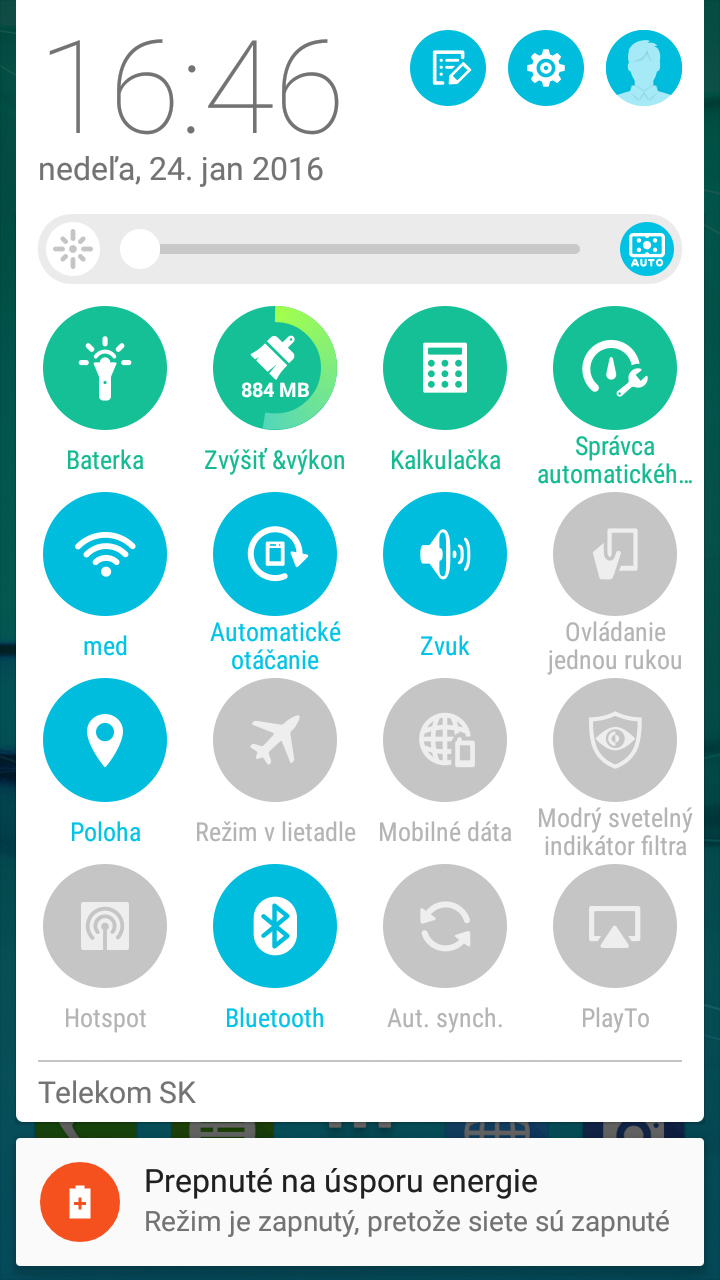The width and height of the screenshot is (720, 1280).
Task: Turn on the Baterka flashlight
Action: coord(105,368)
